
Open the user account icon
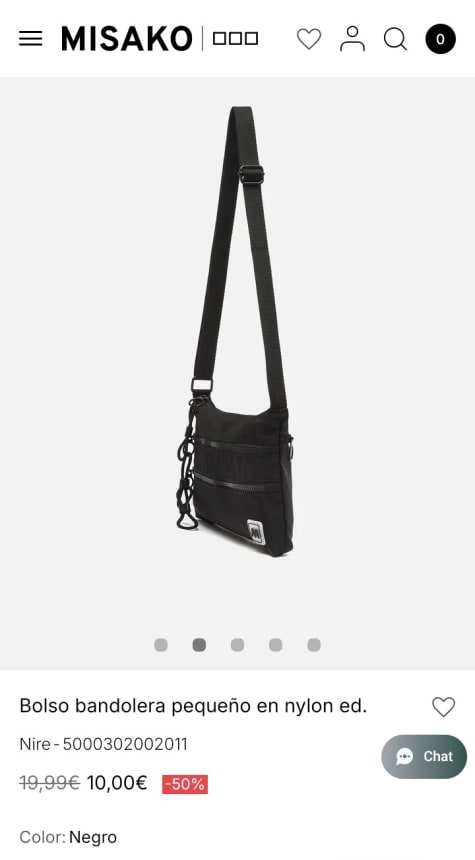[x=352, y=38]
